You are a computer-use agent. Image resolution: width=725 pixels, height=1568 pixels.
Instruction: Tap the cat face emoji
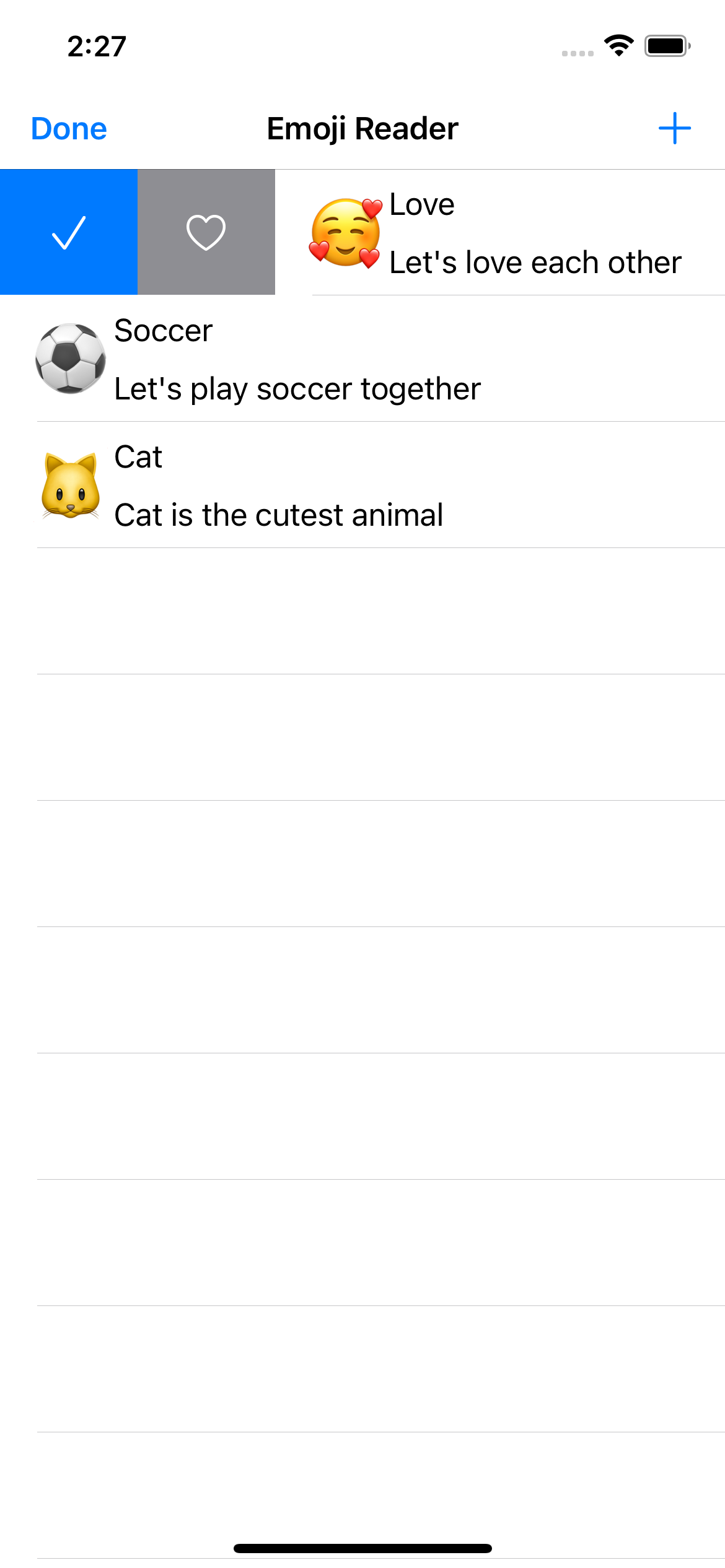tap(70, 486)
